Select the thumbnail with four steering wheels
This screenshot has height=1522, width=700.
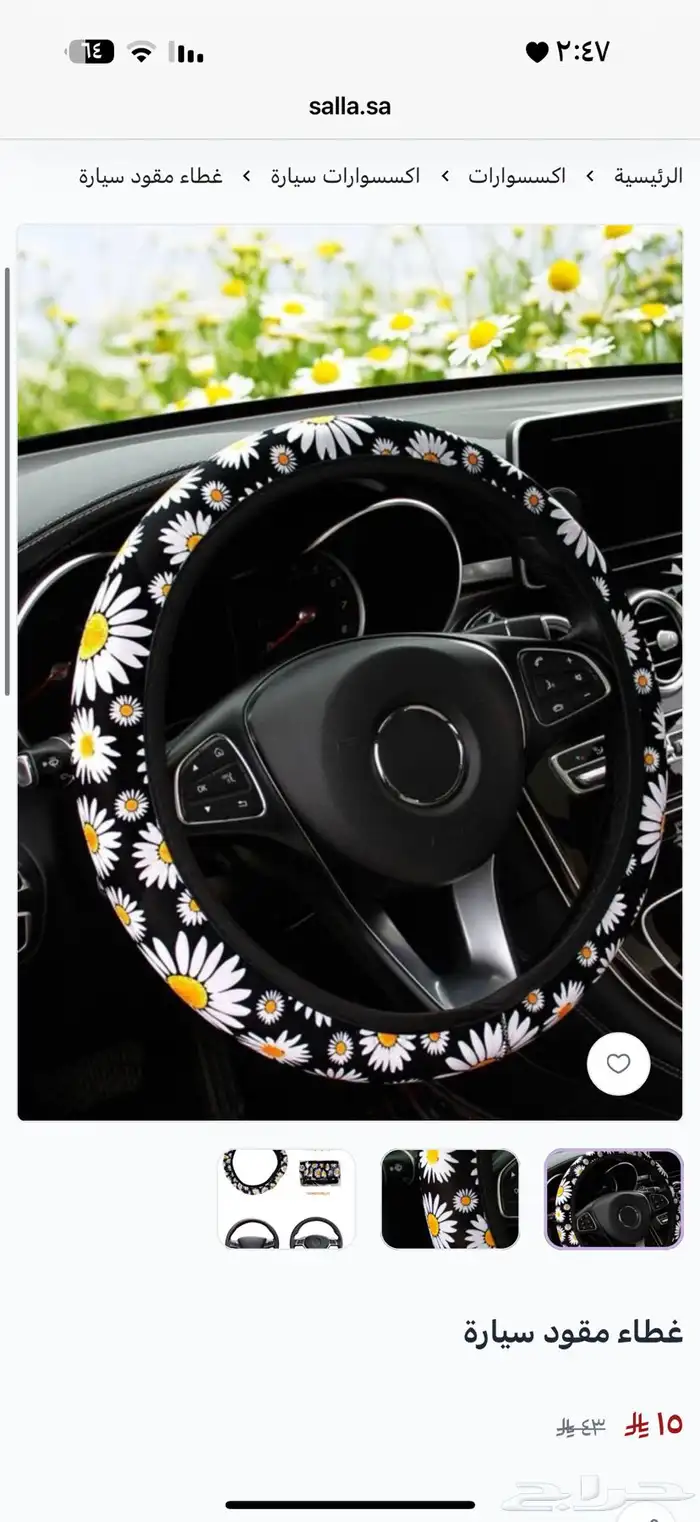(287, 1199)
